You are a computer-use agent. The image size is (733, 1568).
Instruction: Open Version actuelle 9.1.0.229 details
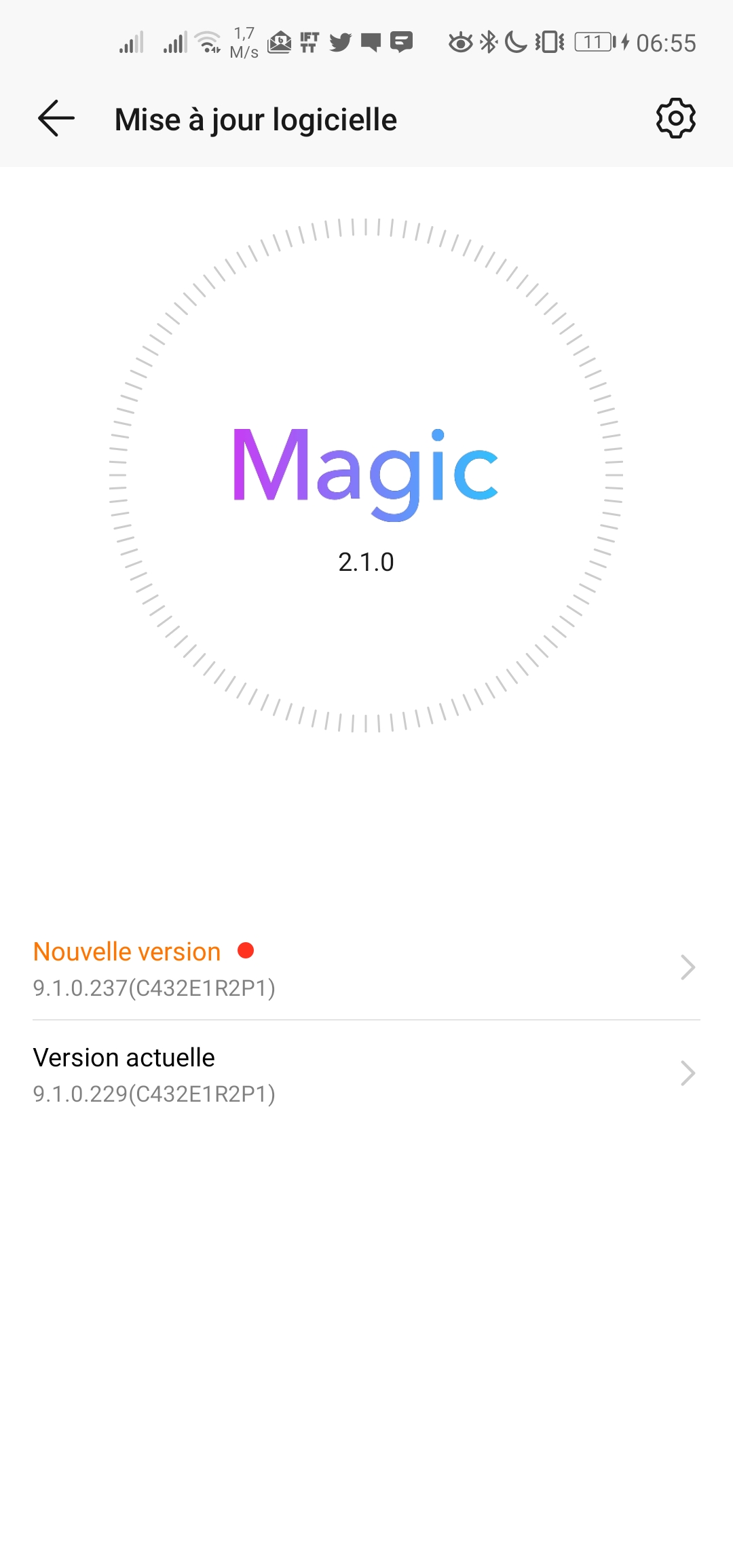(366, 1074)
